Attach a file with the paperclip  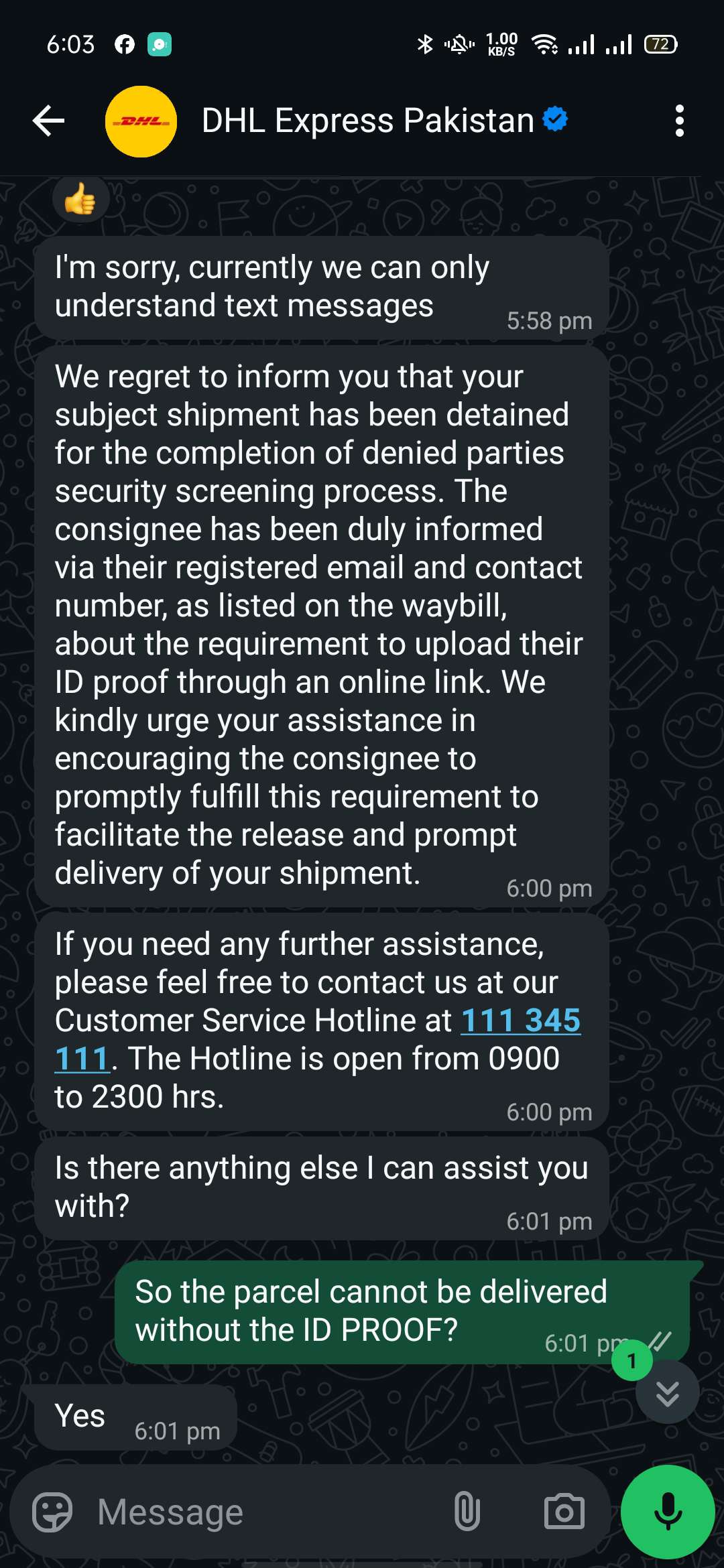467,1512
